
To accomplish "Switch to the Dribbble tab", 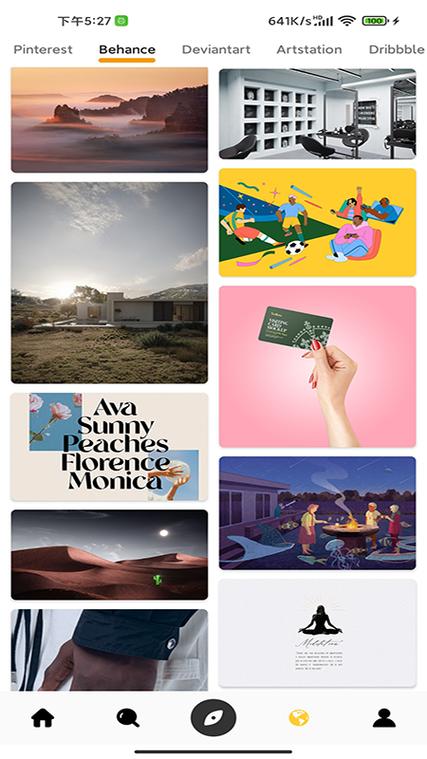I will coord(396,49).
